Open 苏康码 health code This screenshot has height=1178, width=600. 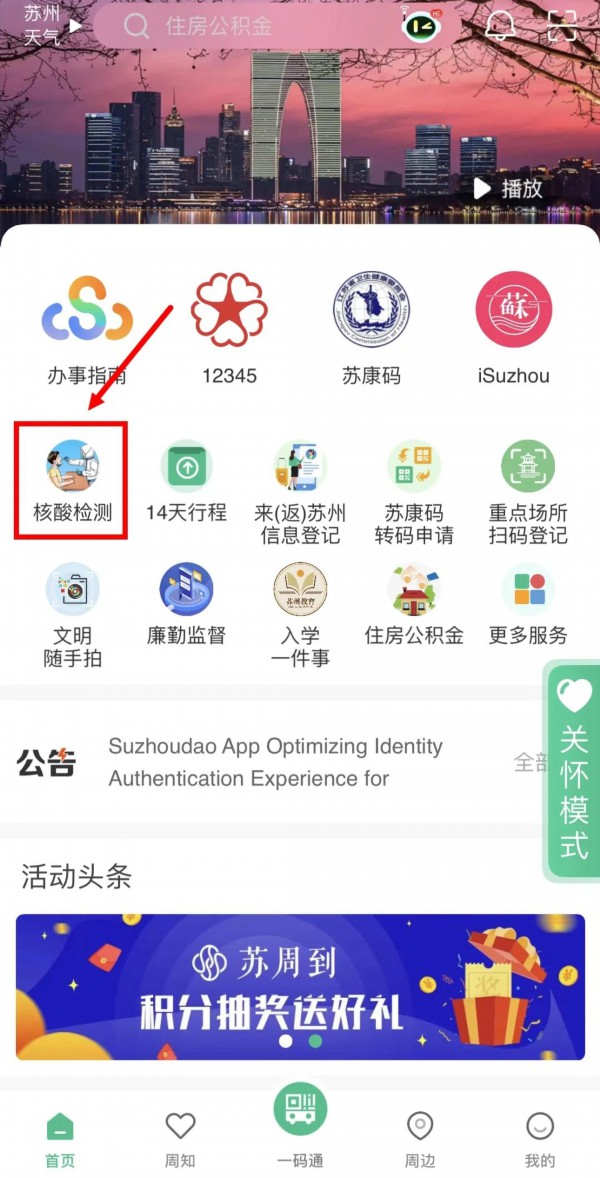tap(371, 329)
